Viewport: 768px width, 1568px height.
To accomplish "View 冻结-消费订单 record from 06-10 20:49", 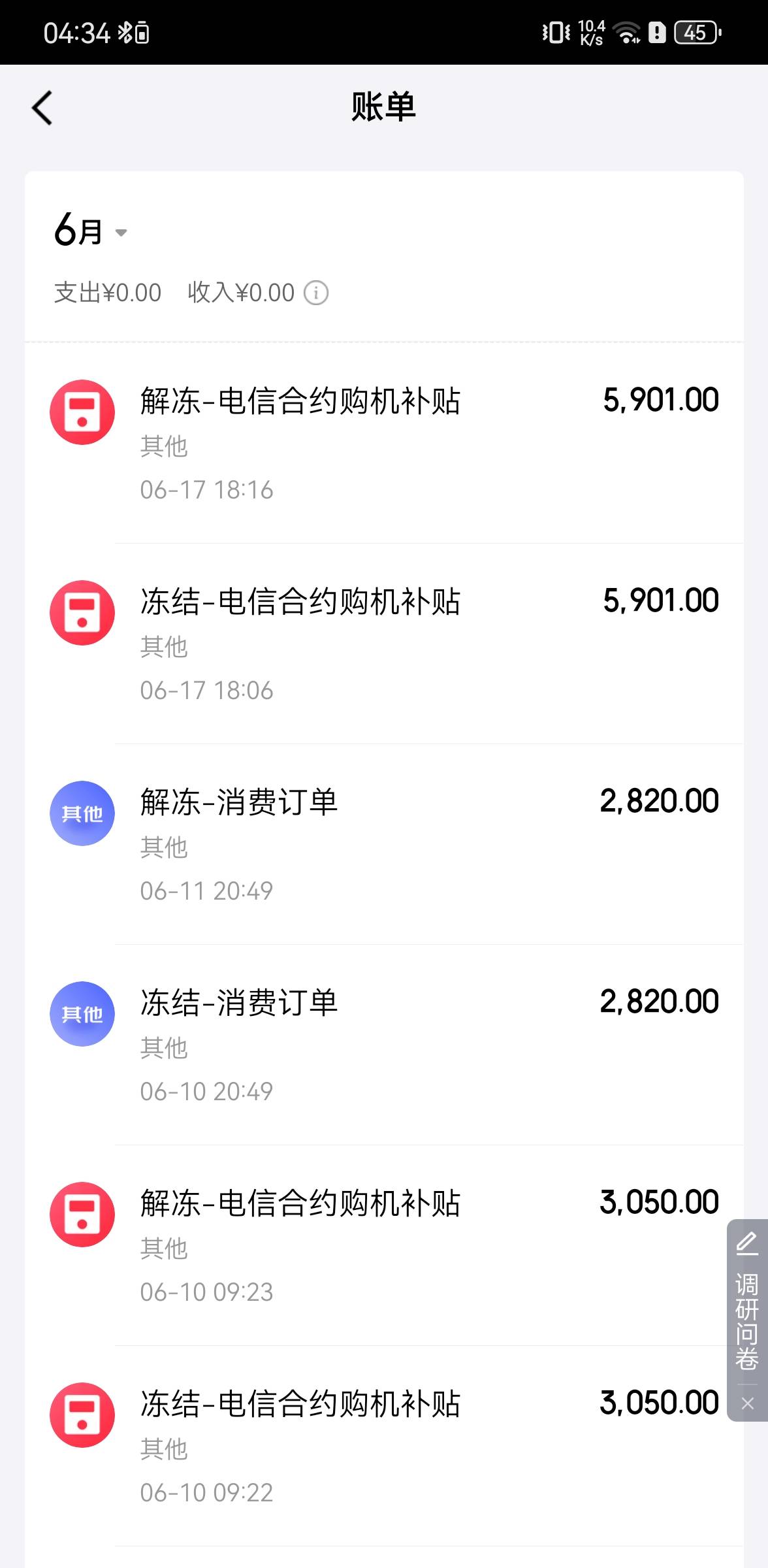I will pyautogui.click(x=384, y=1045).
